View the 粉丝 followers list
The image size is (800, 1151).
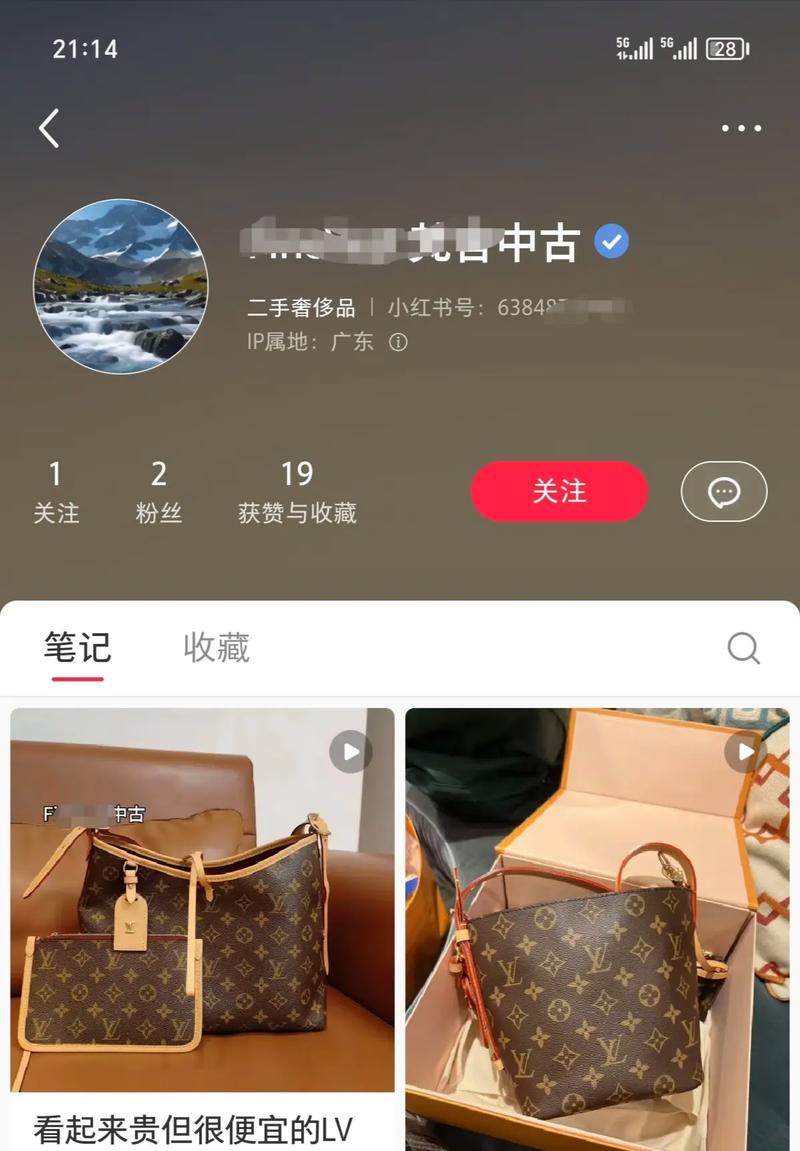click(159, 491)
